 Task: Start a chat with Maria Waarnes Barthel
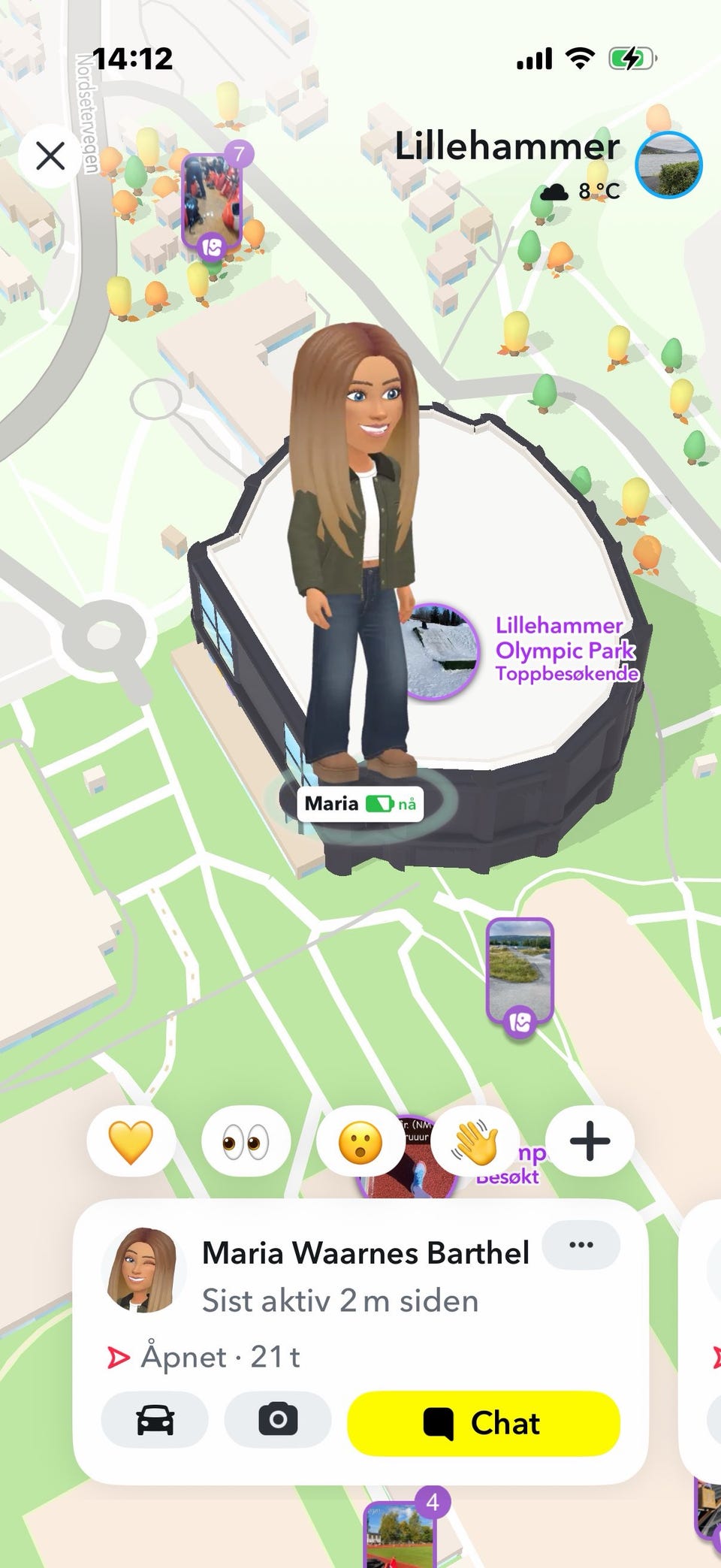tap(484, 1423)
